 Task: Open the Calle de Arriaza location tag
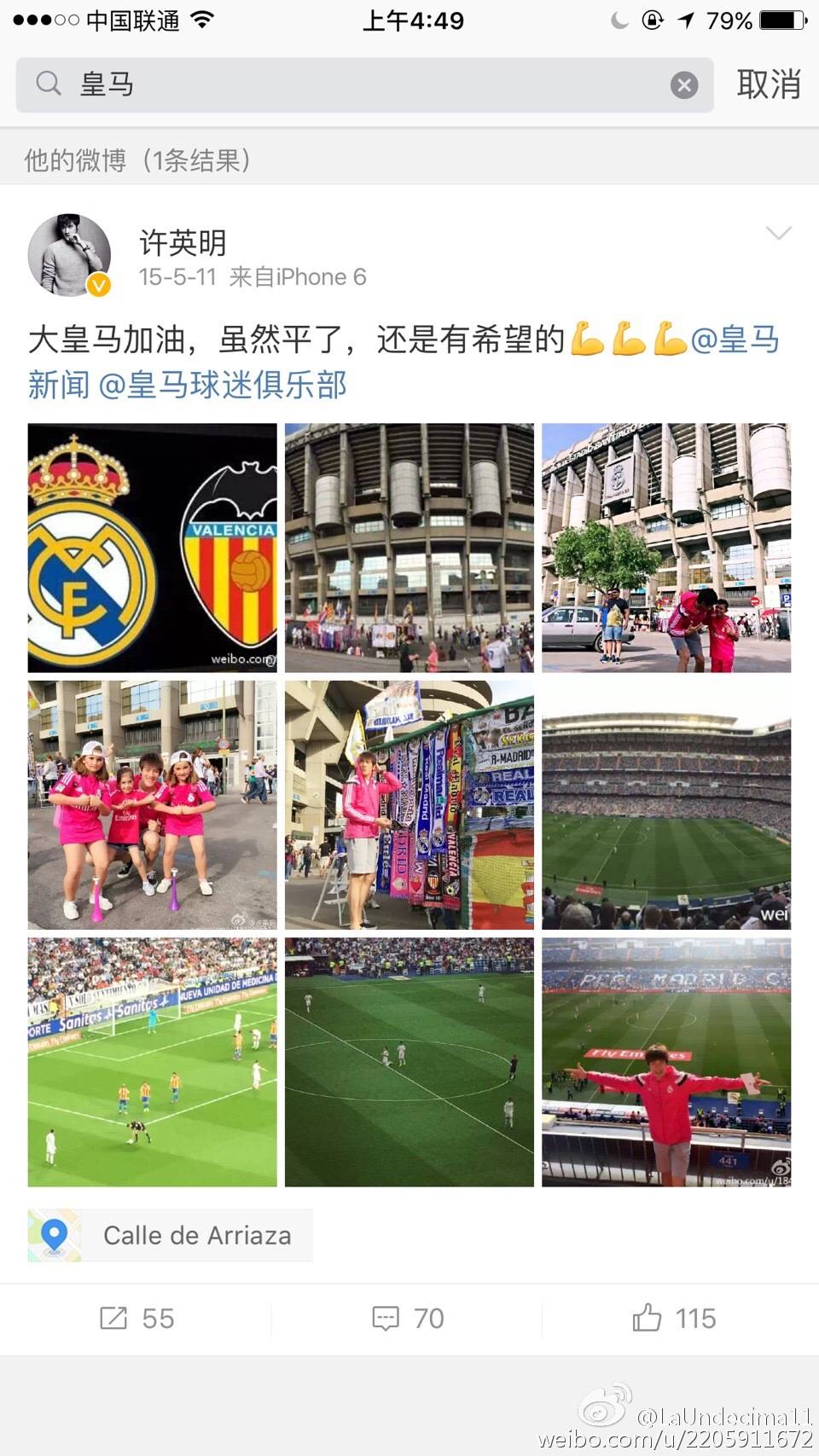(x=171, y=1235)
